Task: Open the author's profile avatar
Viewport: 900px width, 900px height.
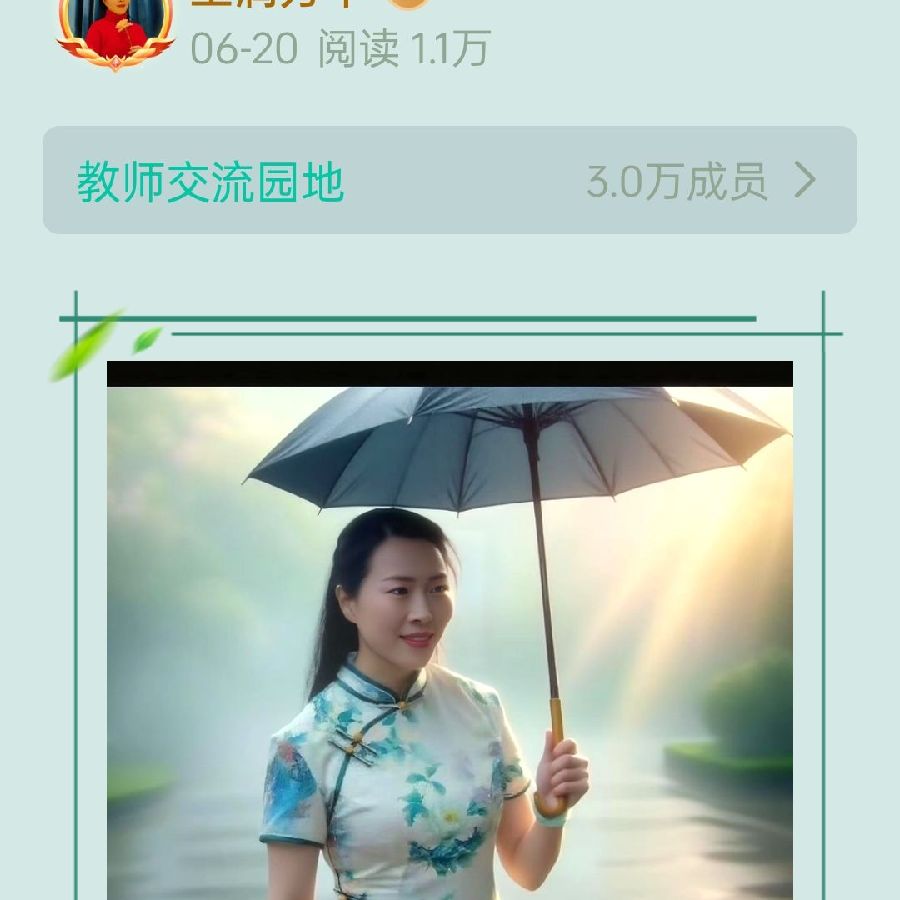Action: coord(115,32)
